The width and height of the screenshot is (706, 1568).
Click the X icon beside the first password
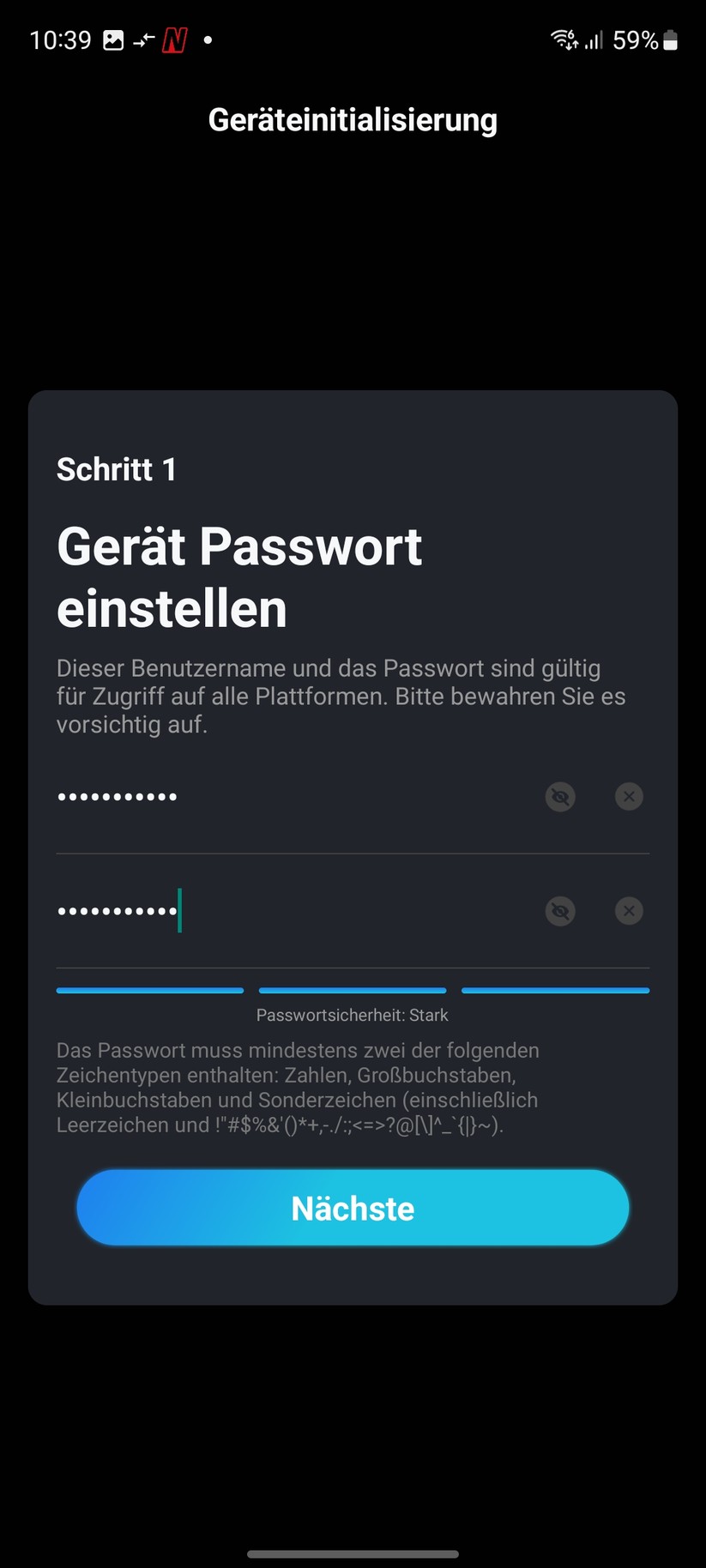tap(628, 796)
